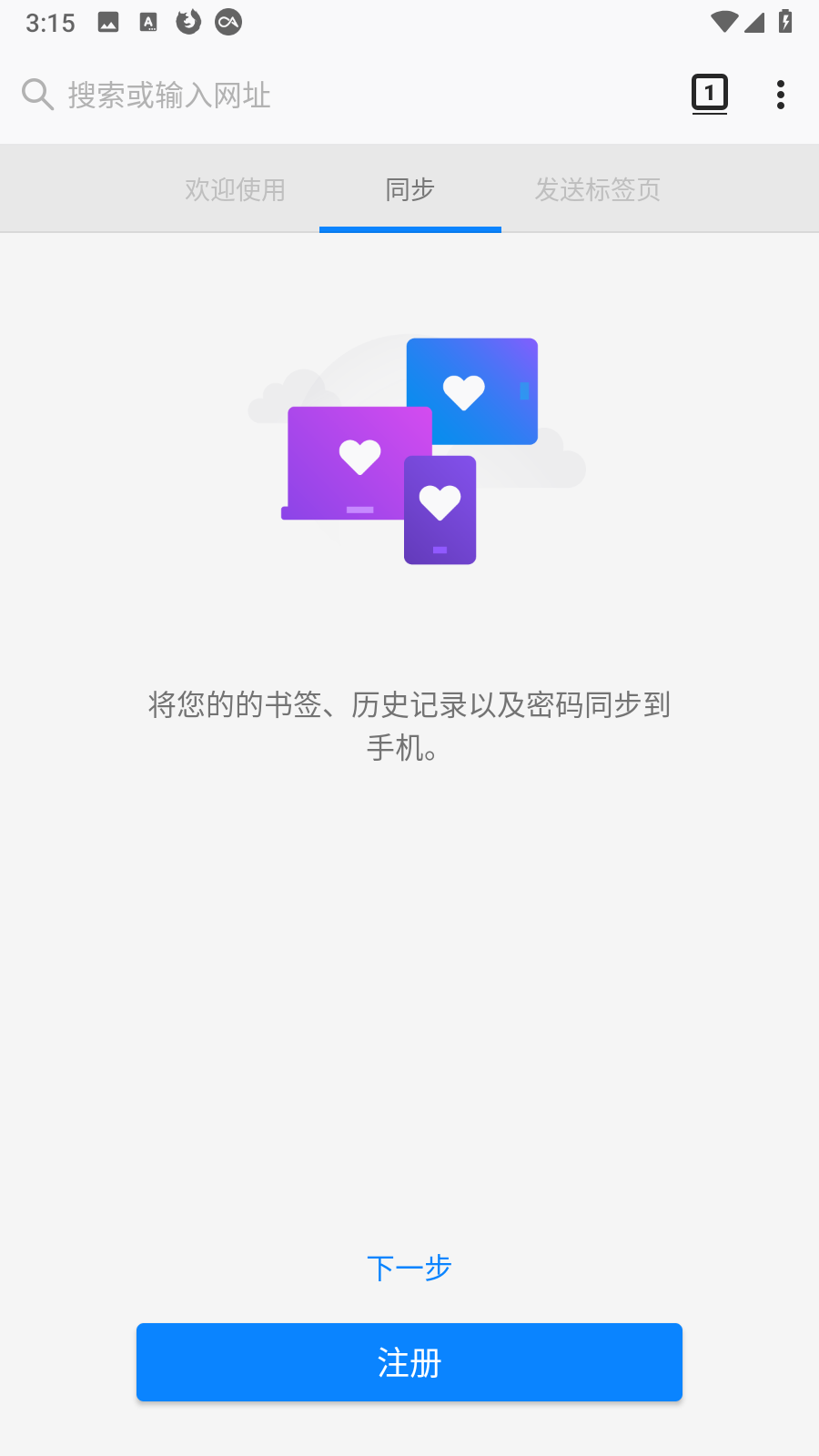Switch to the 欢迎使用 tab
This screenshot has width=819, height=1456.
click(235, 189)
